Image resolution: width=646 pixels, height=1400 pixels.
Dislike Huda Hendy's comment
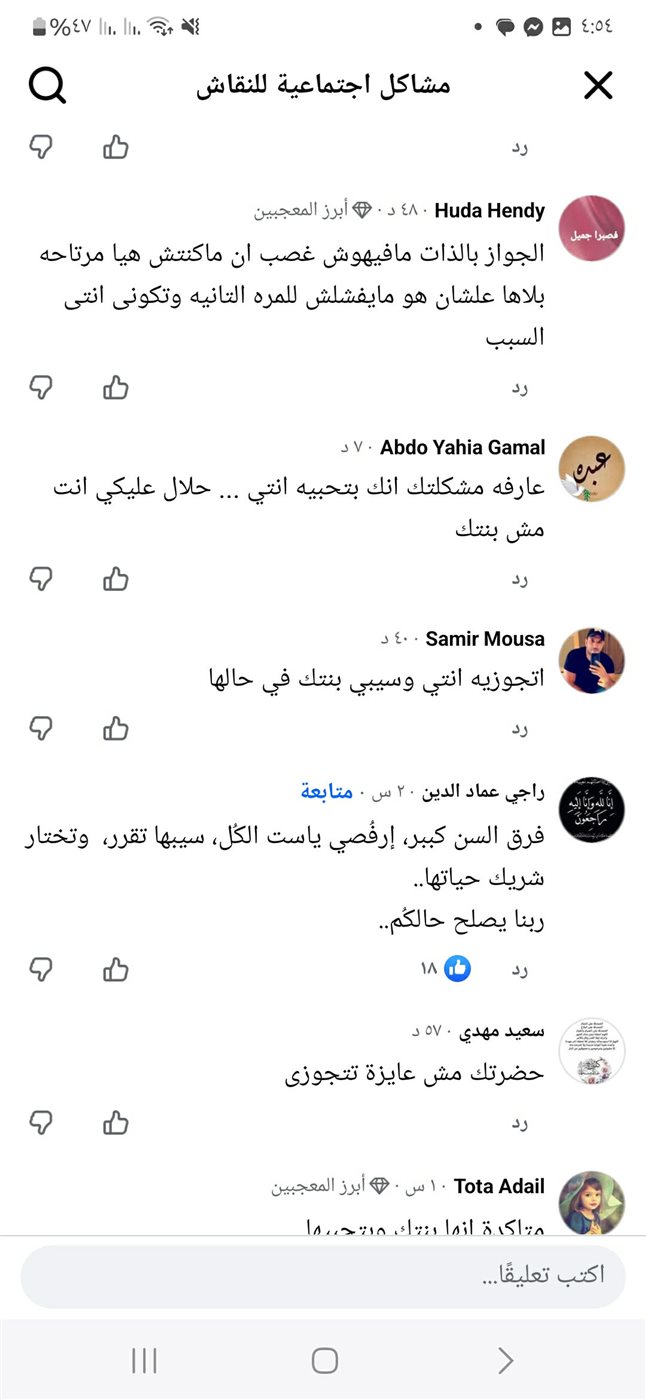click(40, 387)
